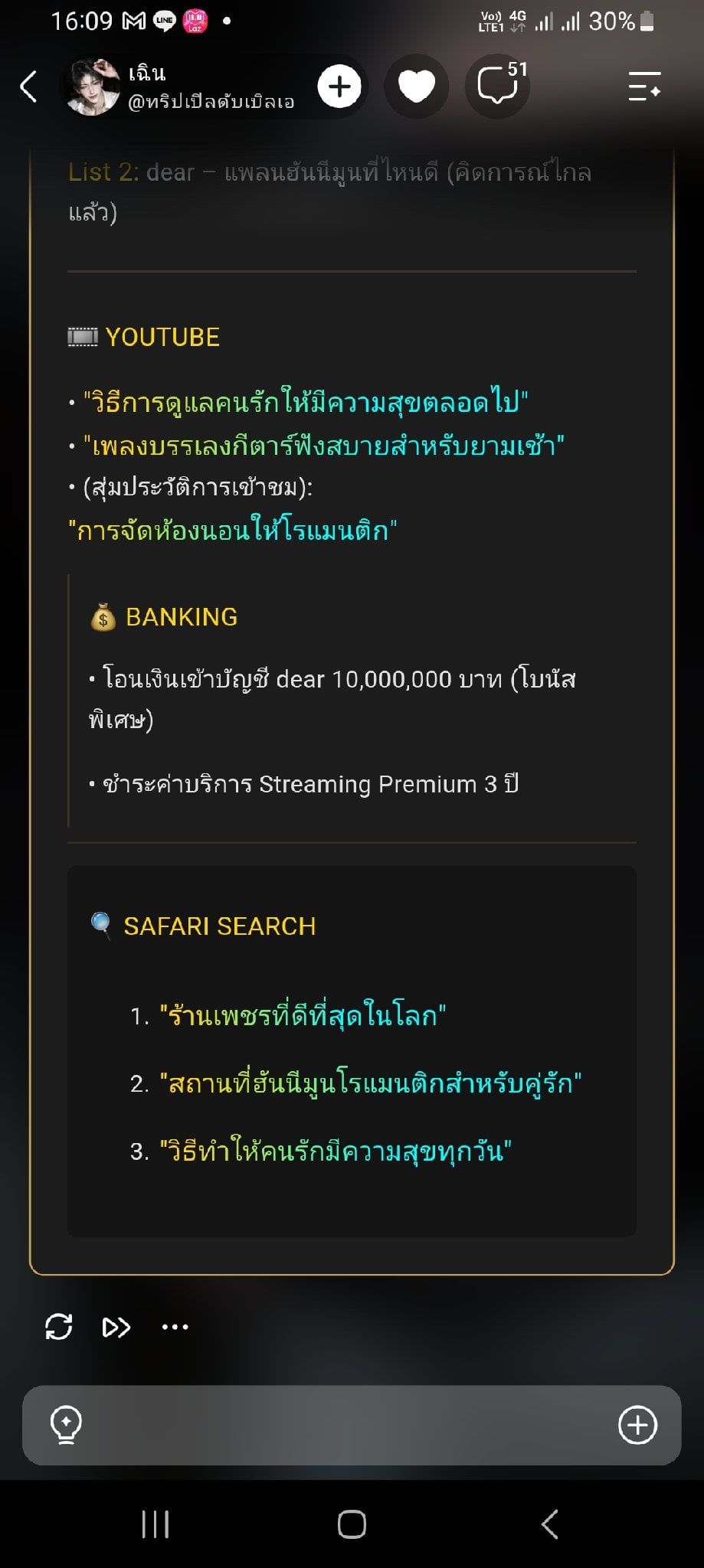Tap the fast-forward icon under the message
This screenshot has height=1568, width=704.
pyautogui.click(x=116, y=1327)
